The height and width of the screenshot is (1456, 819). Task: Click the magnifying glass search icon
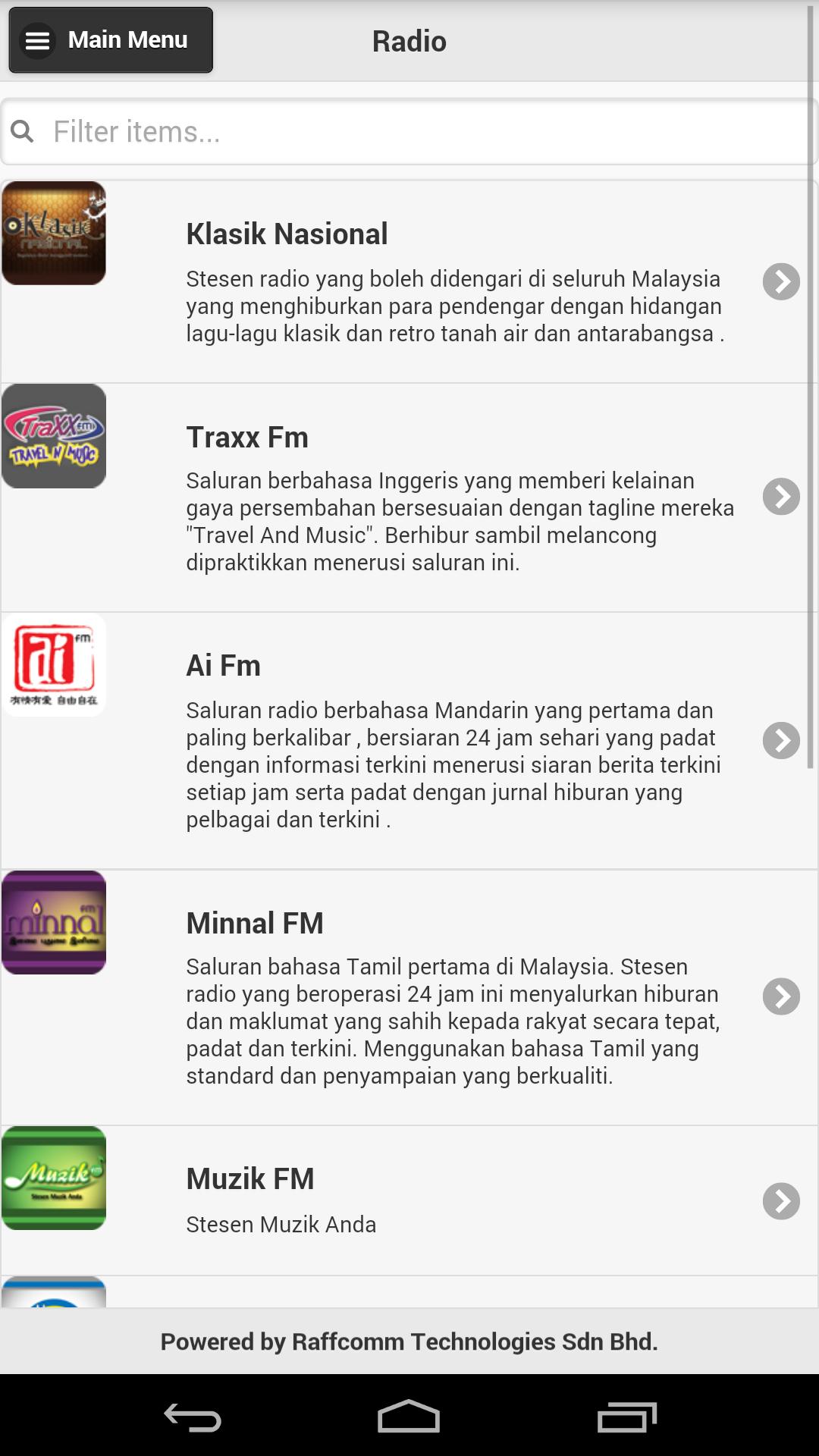click(x=22, y=131)
